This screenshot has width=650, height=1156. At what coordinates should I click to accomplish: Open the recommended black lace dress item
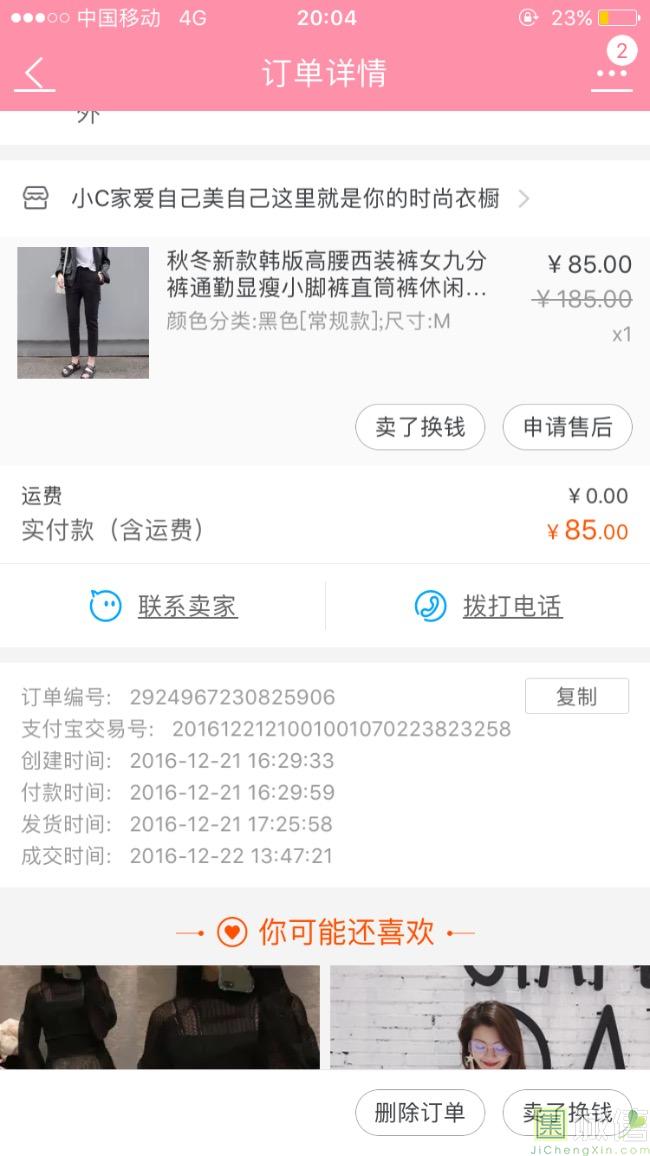pos(160,1016)
